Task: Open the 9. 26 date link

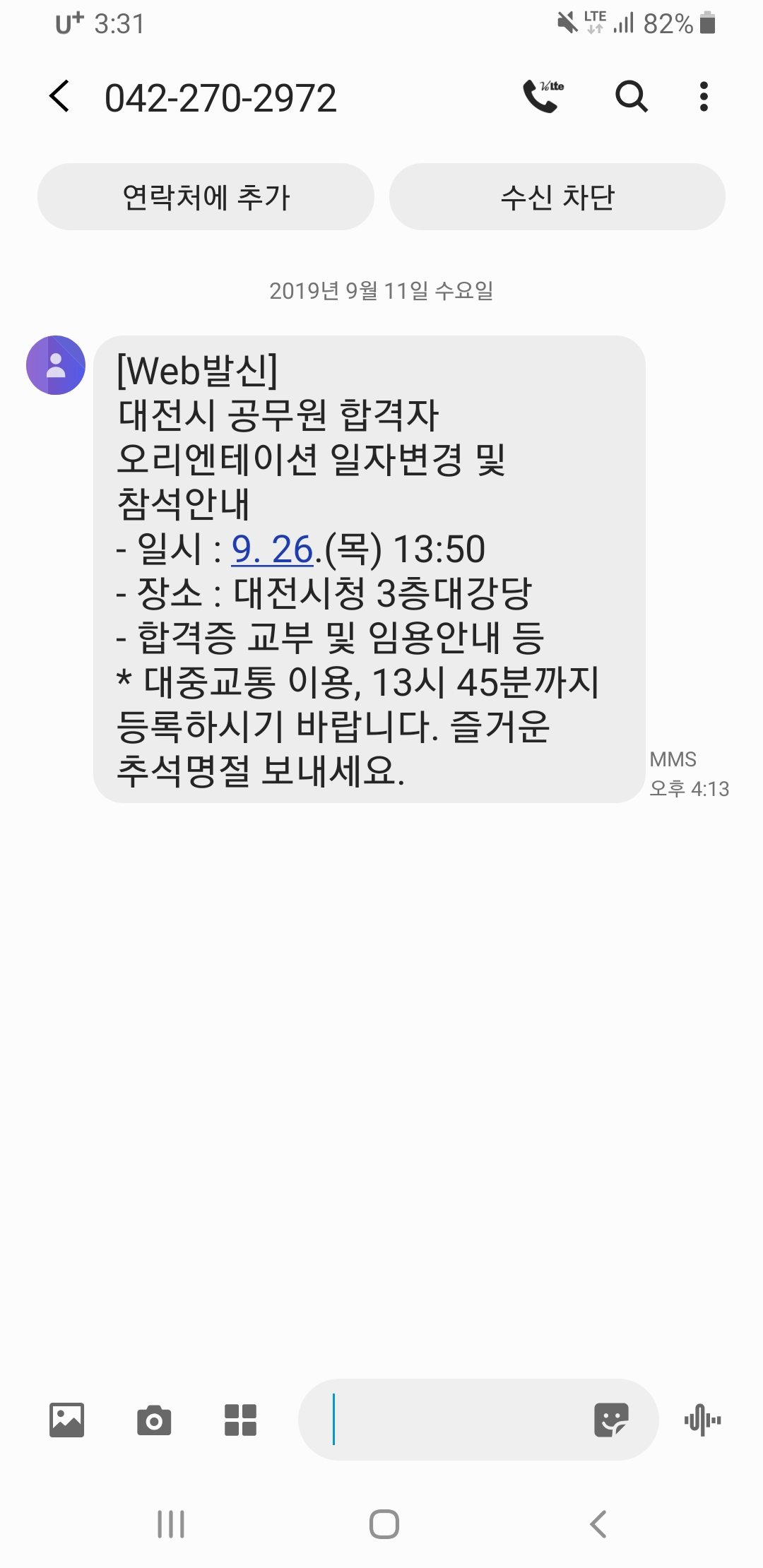Action: (x=272, y=550)
